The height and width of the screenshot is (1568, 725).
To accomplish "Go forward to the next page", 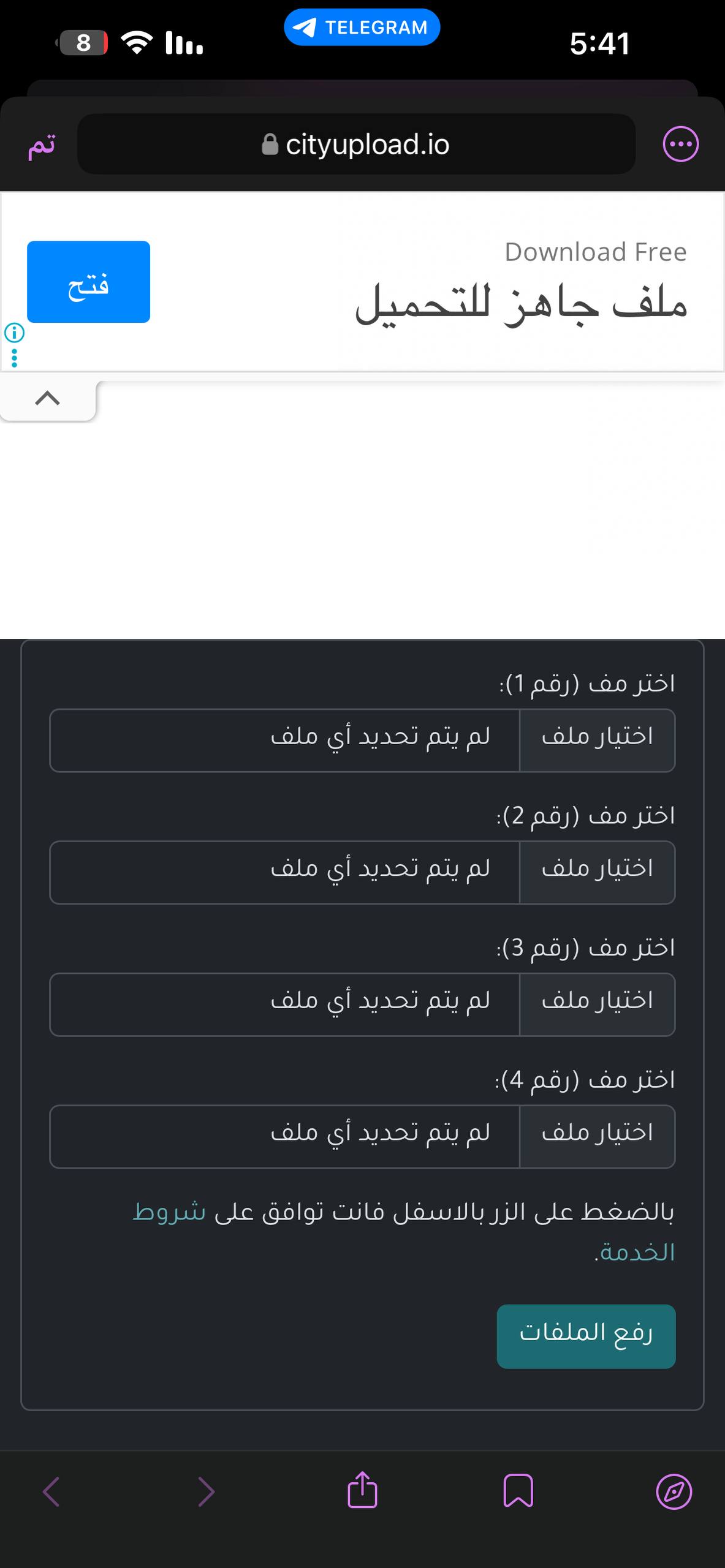I will [x=207, y=1491].
